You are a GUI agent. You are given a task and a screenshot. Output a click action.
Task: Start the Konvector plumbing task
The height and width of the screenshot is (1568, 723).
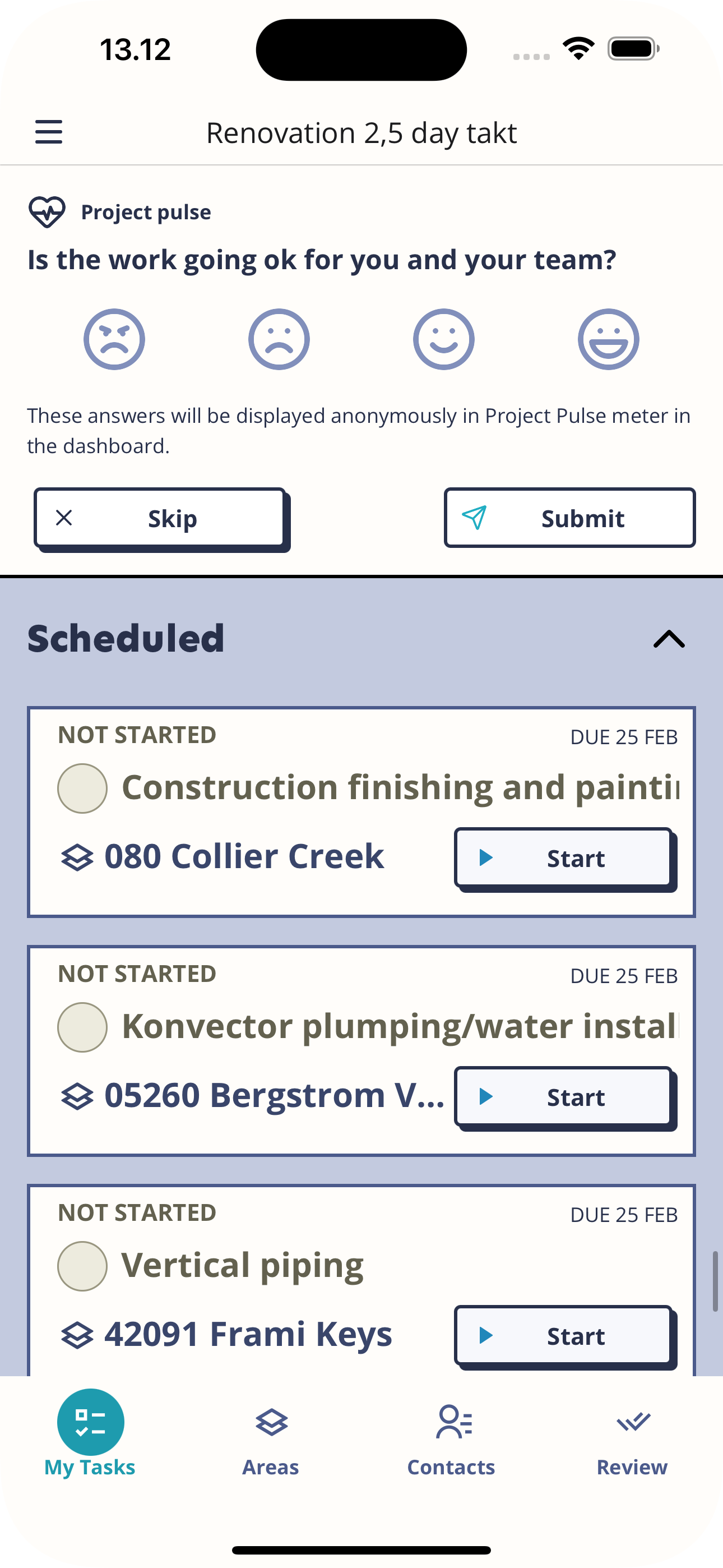pyautogui.click(x=564, y=1097)
